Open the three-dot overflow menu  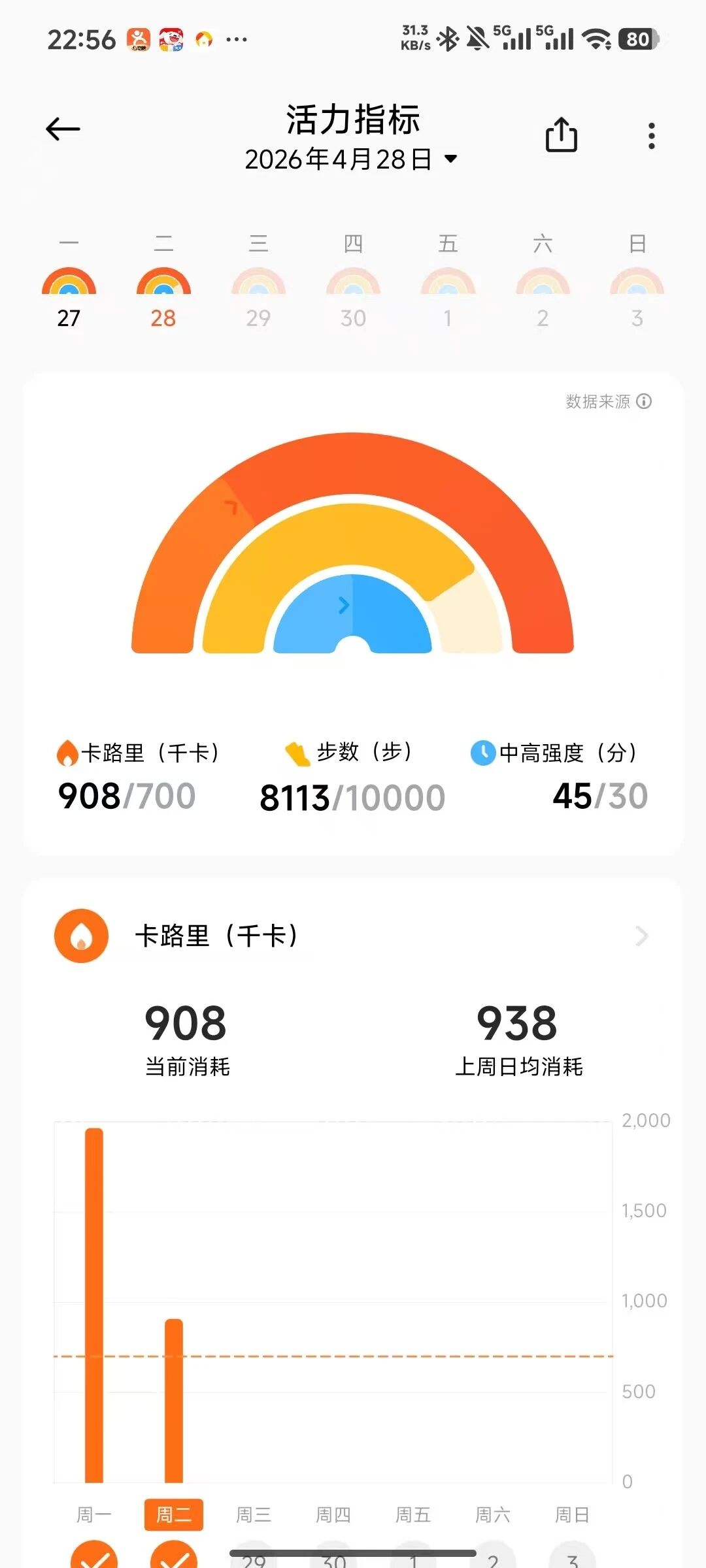[651, 136]
